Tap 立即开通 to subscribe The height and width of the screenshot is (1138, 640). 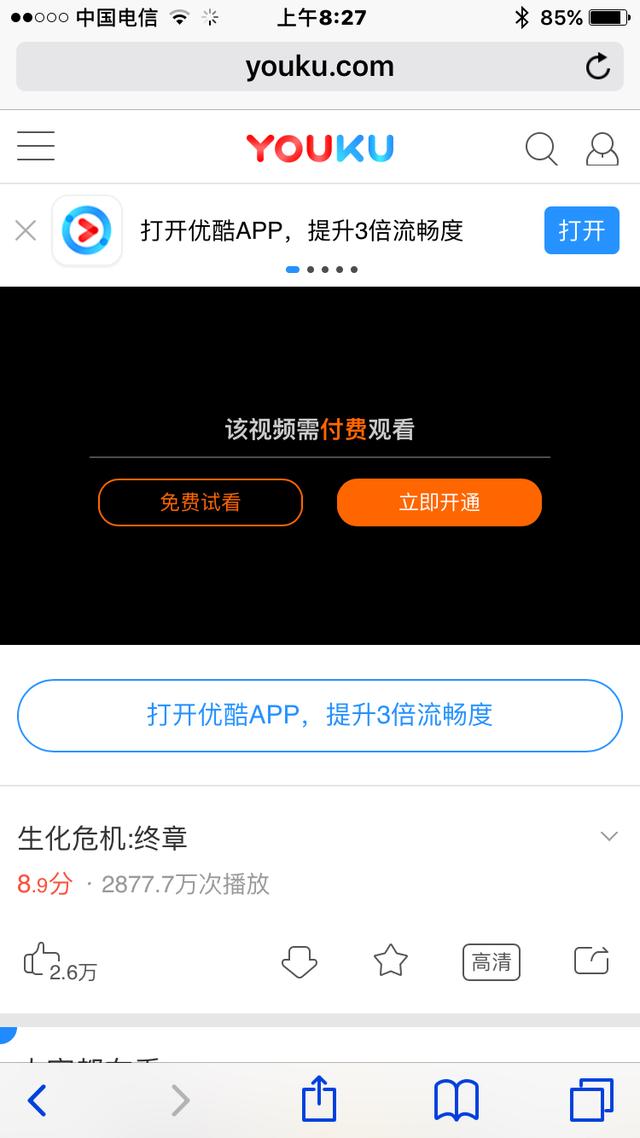(x=439, y=502)
